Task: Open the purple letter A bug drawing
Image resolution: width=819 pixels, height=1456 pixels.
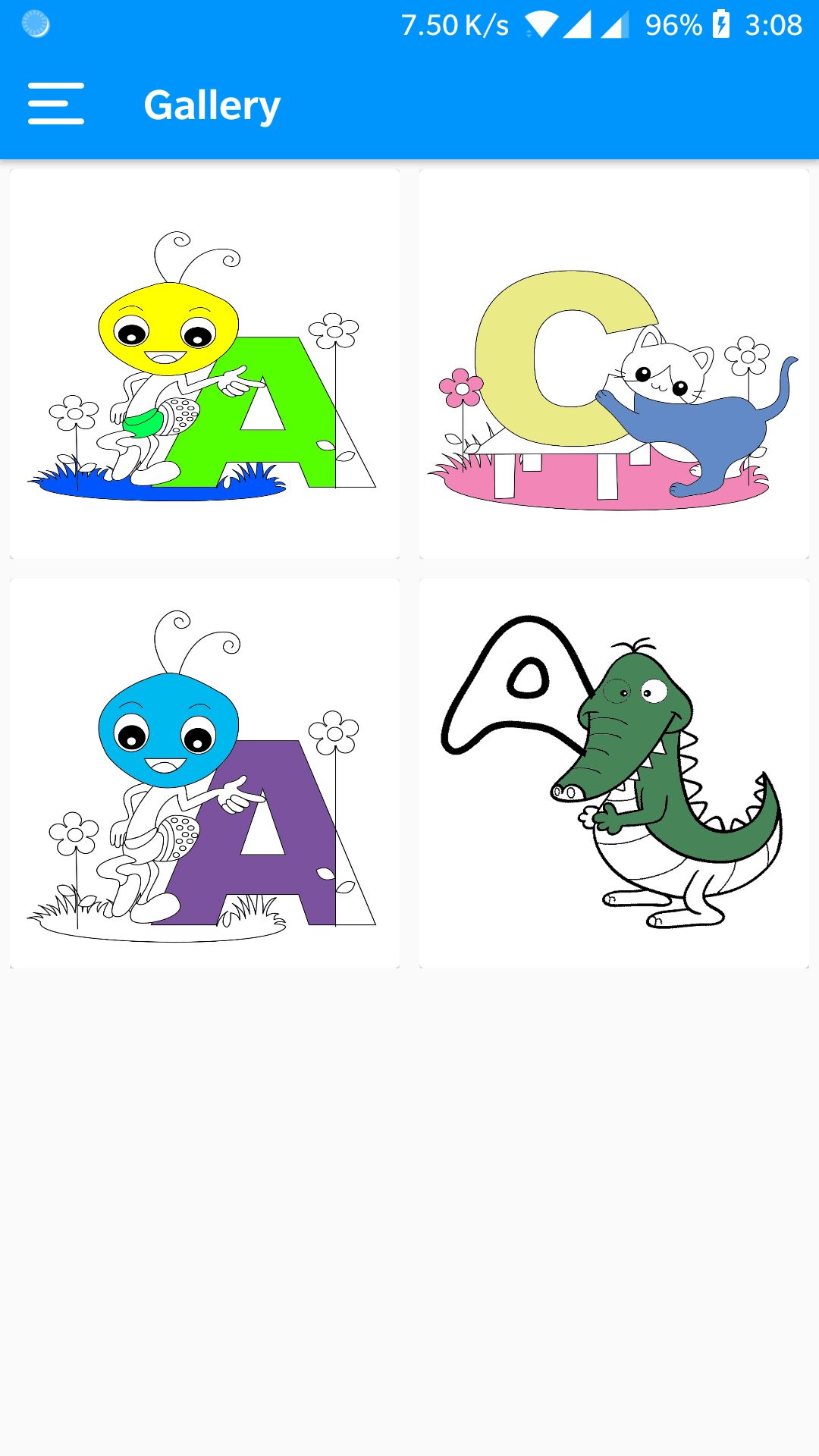Action: click(x=205, y=773)
